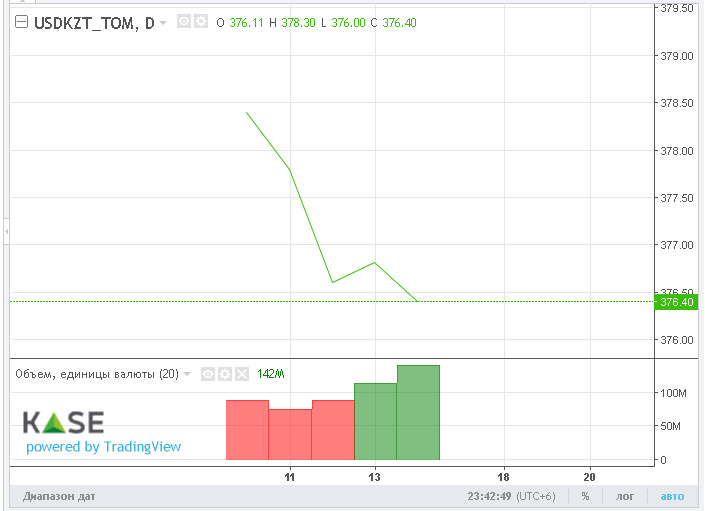
Task: Toggle percentage scale with % button
Action: point(585,496)
